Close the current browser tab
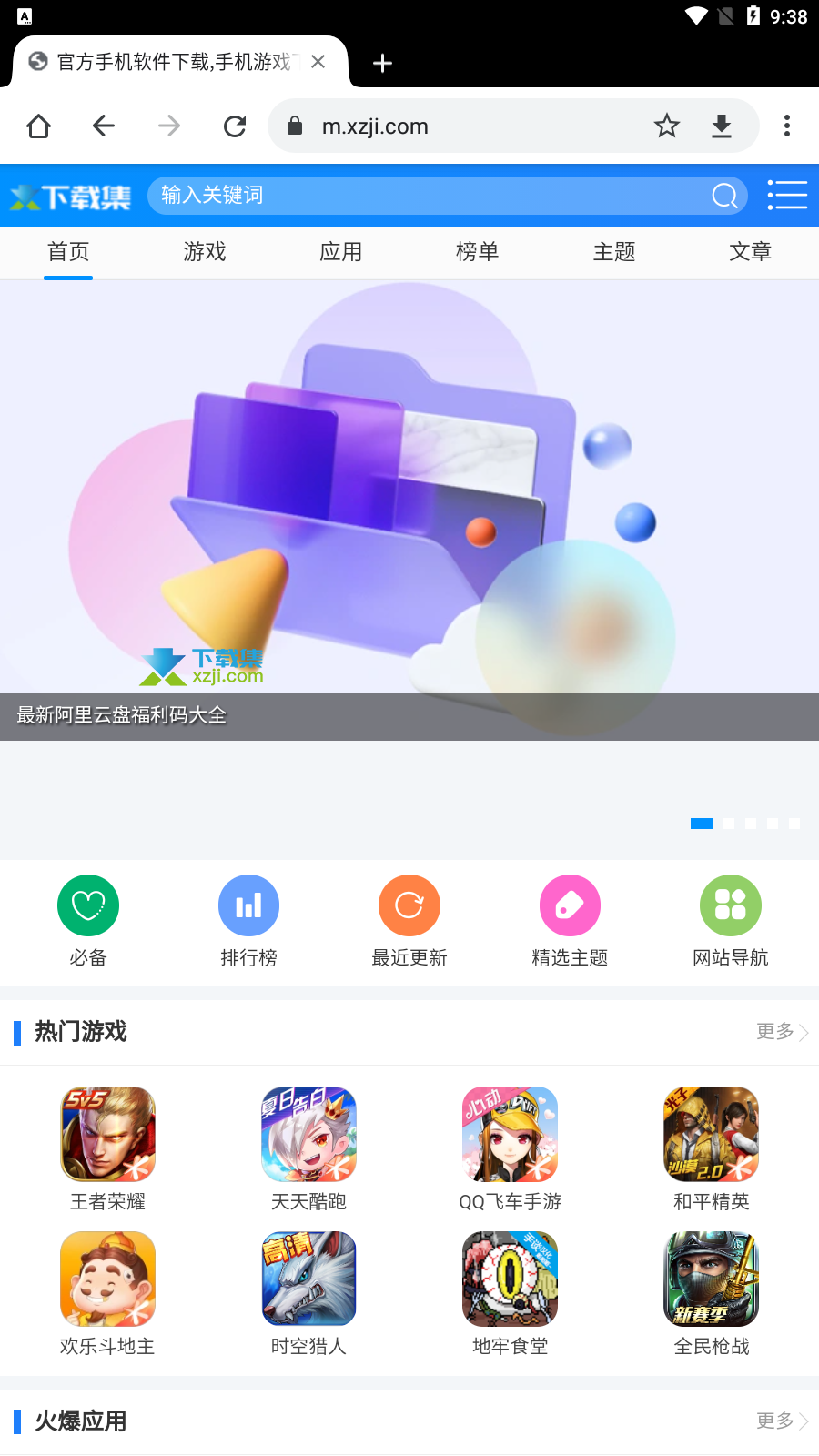 pos(318,62)
